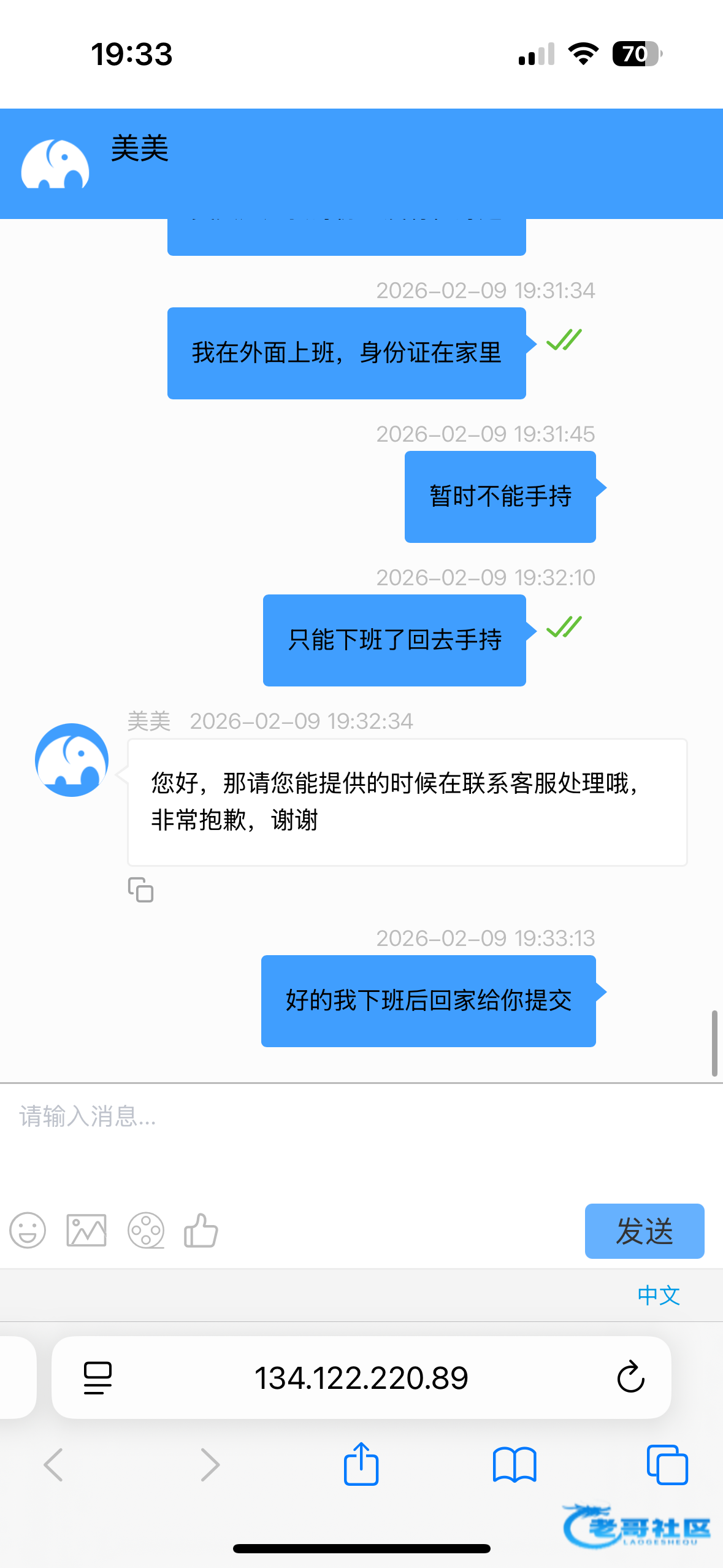Open Safari bookmarks

coord(515,1465)
